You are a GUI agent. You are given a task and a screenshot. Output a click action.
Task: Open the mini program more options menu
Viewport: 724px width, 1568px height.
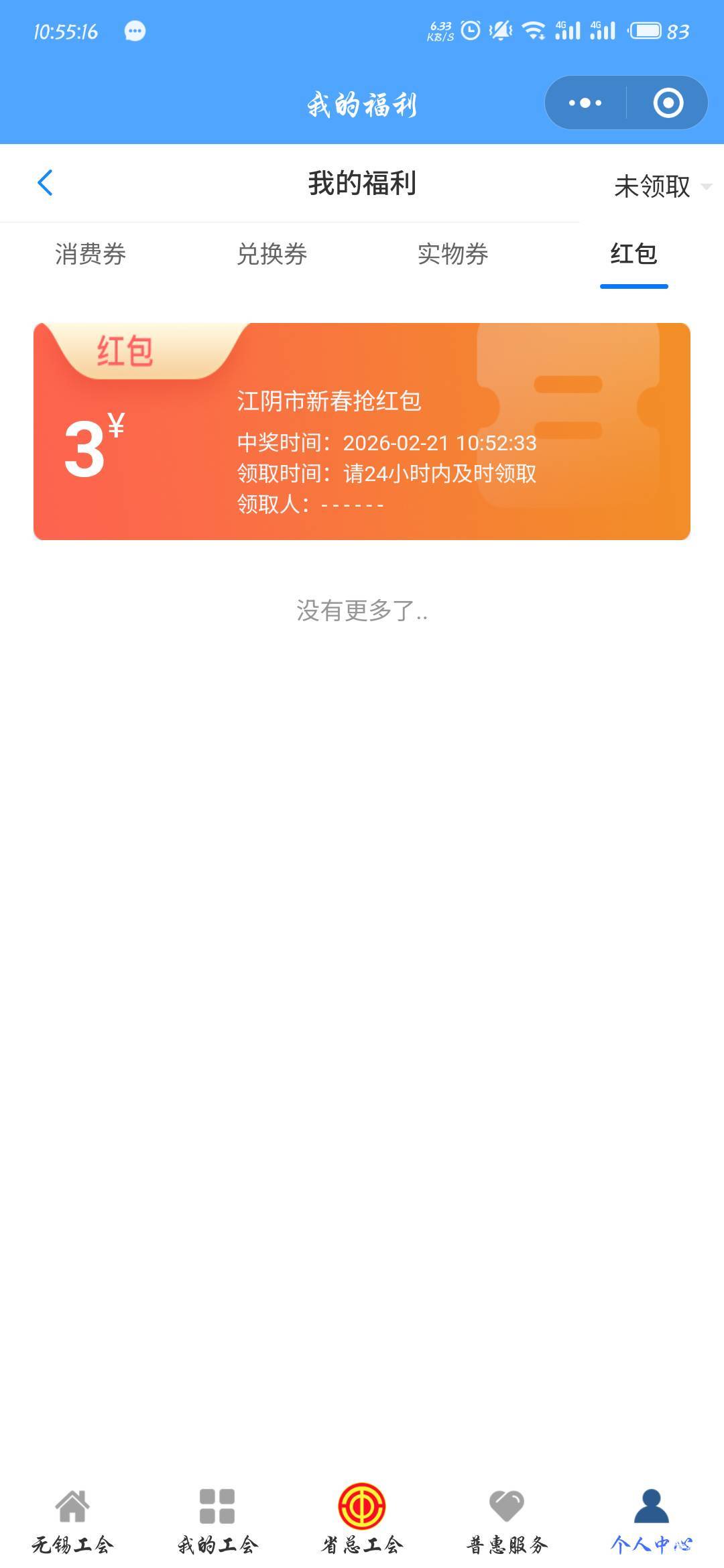pos(585,103)
